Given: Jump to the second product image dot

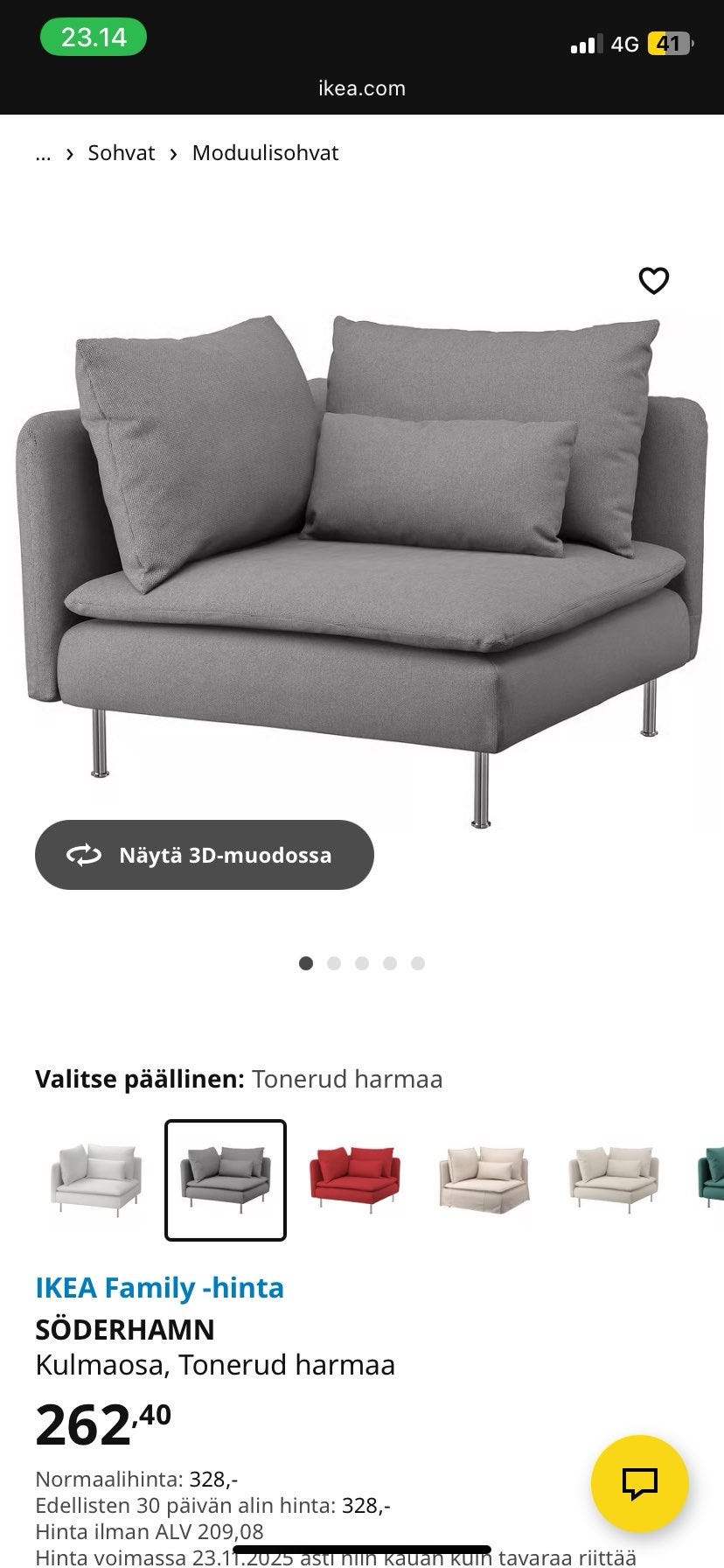Looking at the screenshot, I should 335,963.
